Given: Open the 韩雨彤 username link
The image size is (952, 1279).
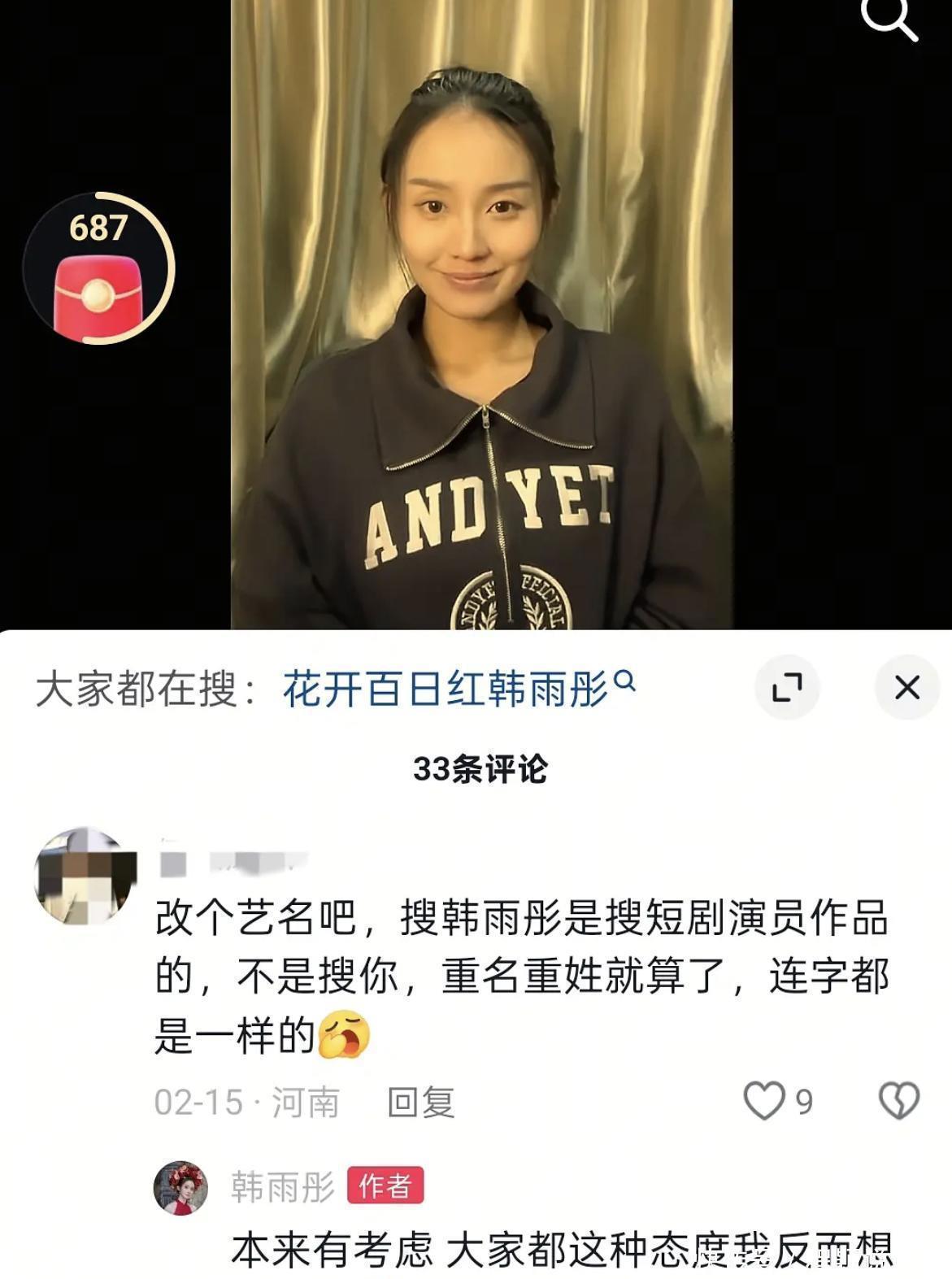Looking at the screenshot, I should [282, 1187].
